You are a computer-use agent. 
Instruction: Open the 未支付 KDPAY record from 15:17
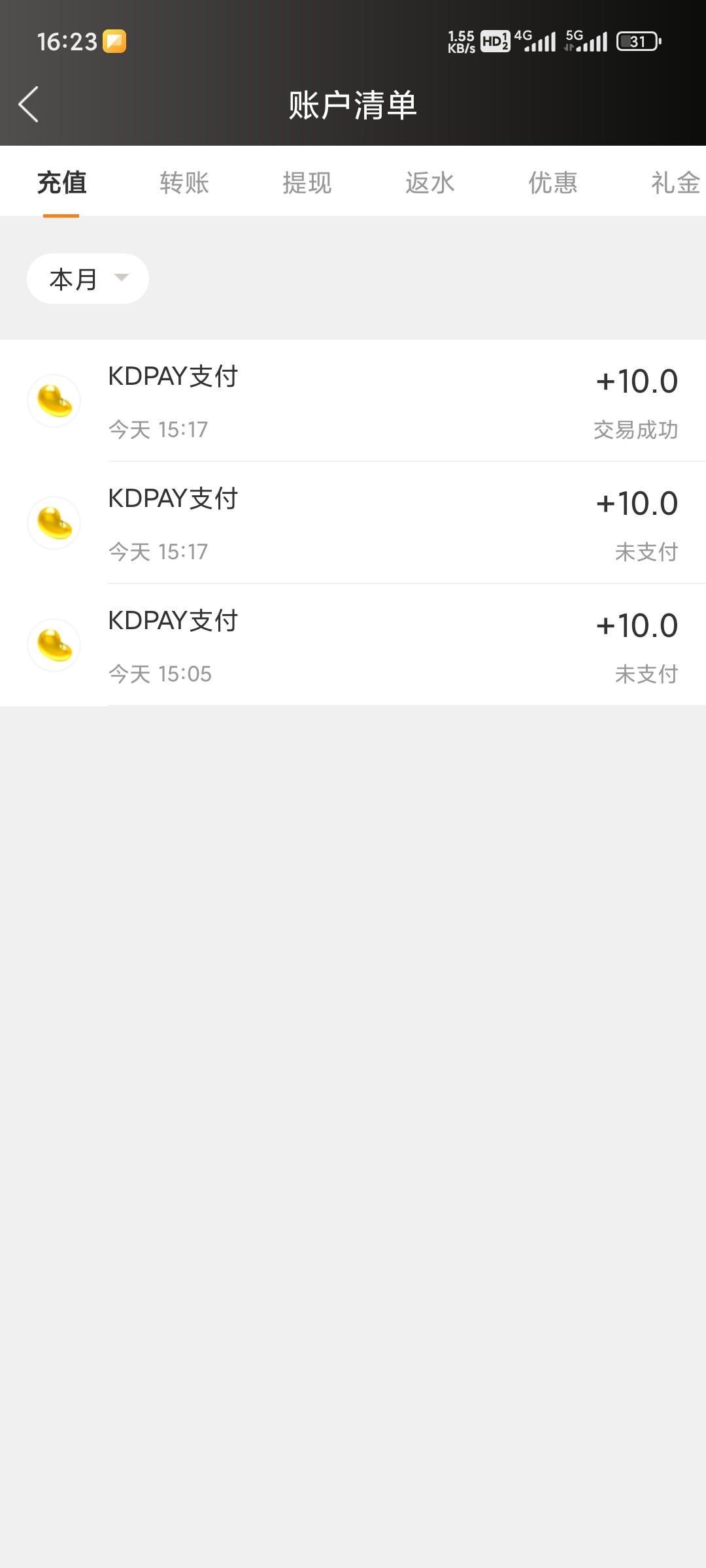353,523
